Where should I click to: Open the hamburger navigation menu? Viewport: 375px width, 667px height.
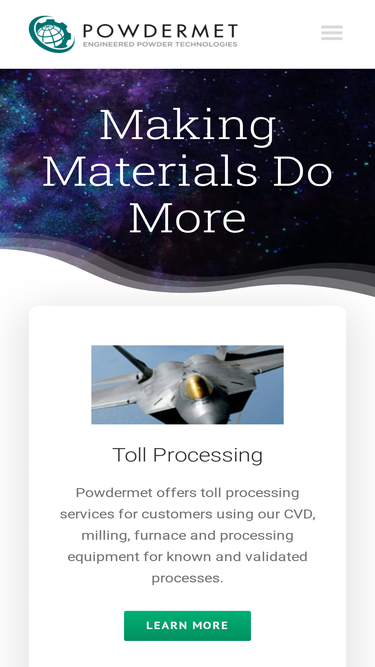(x=332, y=33)
